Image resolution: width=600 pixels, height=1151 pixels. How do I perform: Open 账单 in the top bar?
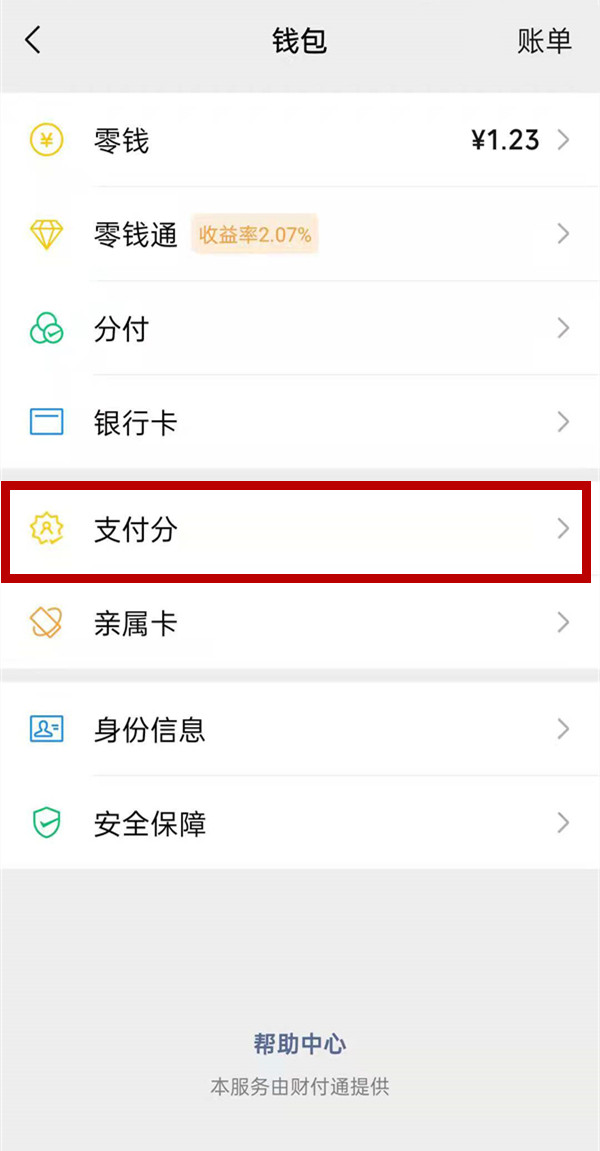(544, 41)
